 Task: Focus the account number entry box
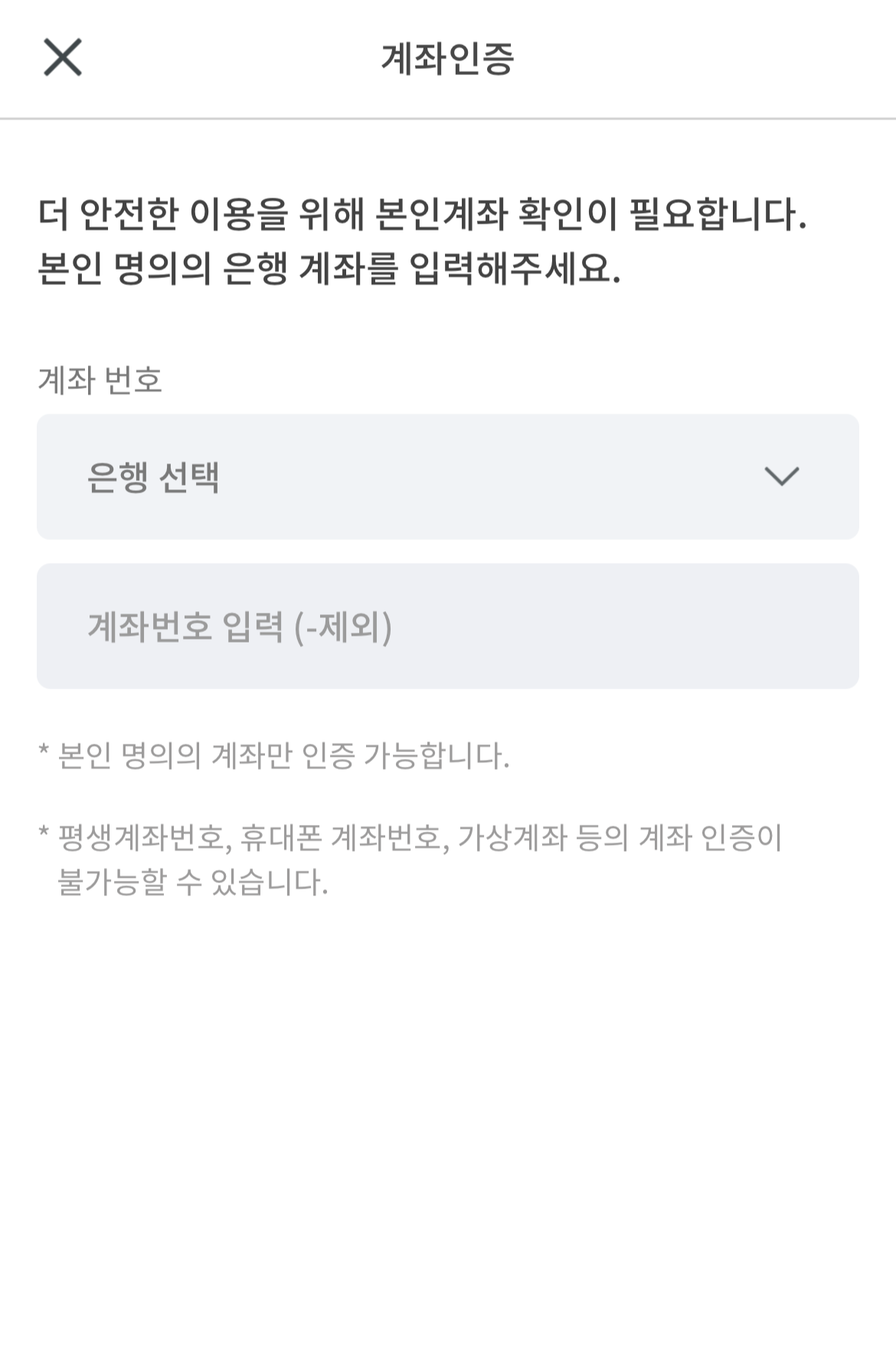pos(448,624)
